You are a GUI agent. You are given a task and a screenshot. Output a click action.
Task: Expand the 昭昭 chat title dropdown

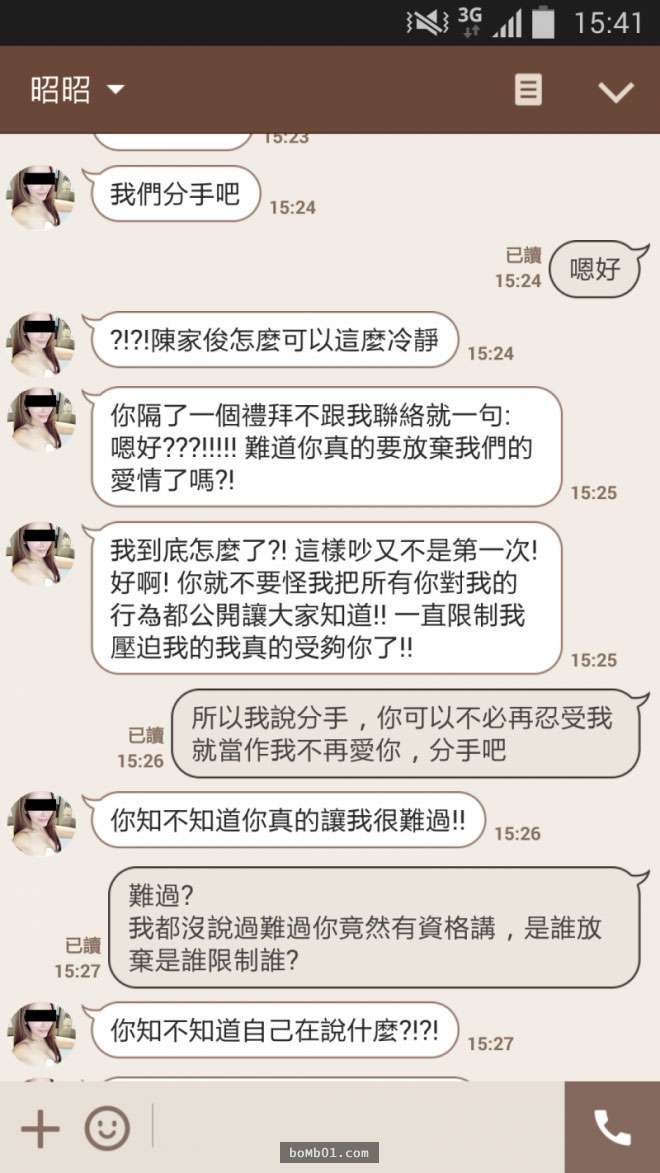115,90
